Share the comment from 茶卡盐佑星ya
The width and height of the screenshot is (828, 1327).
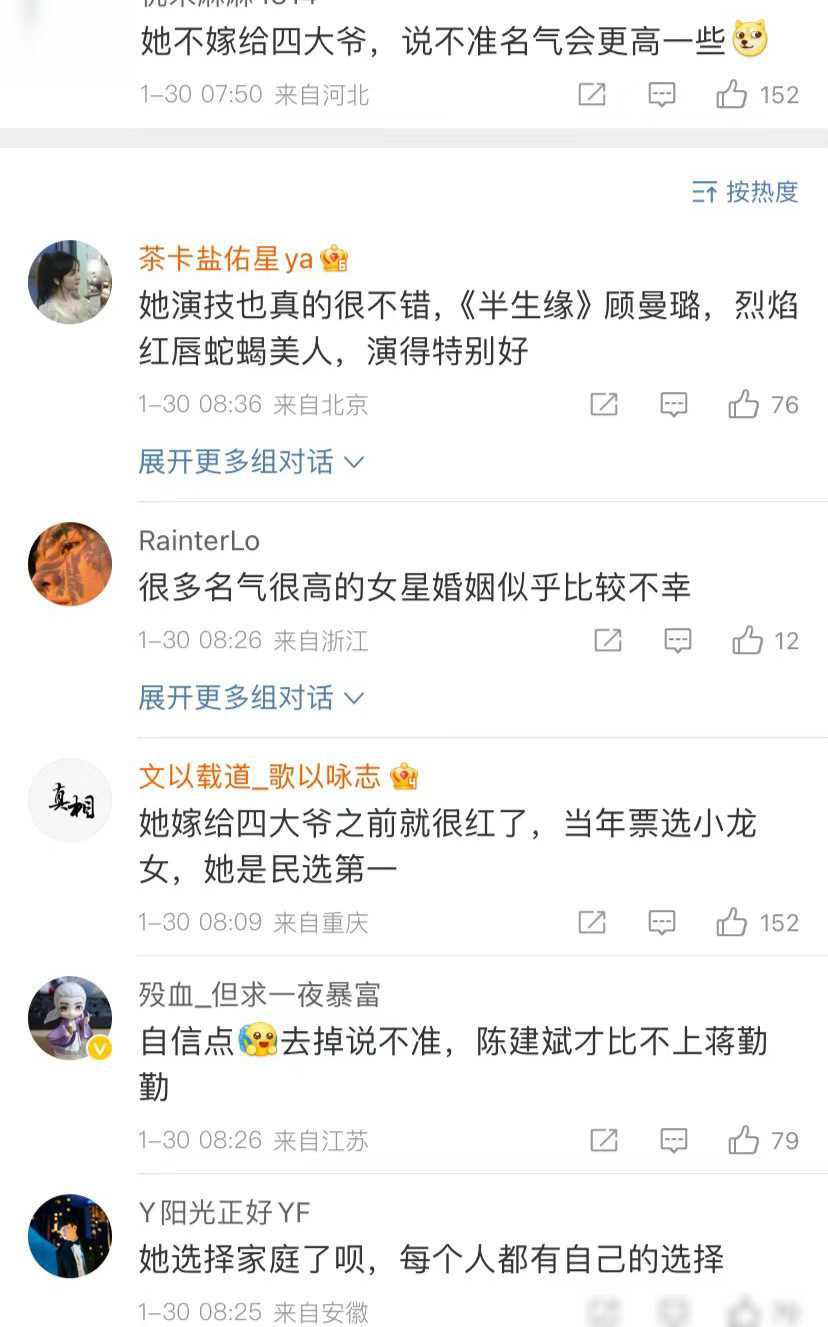(x=602, y=405)
